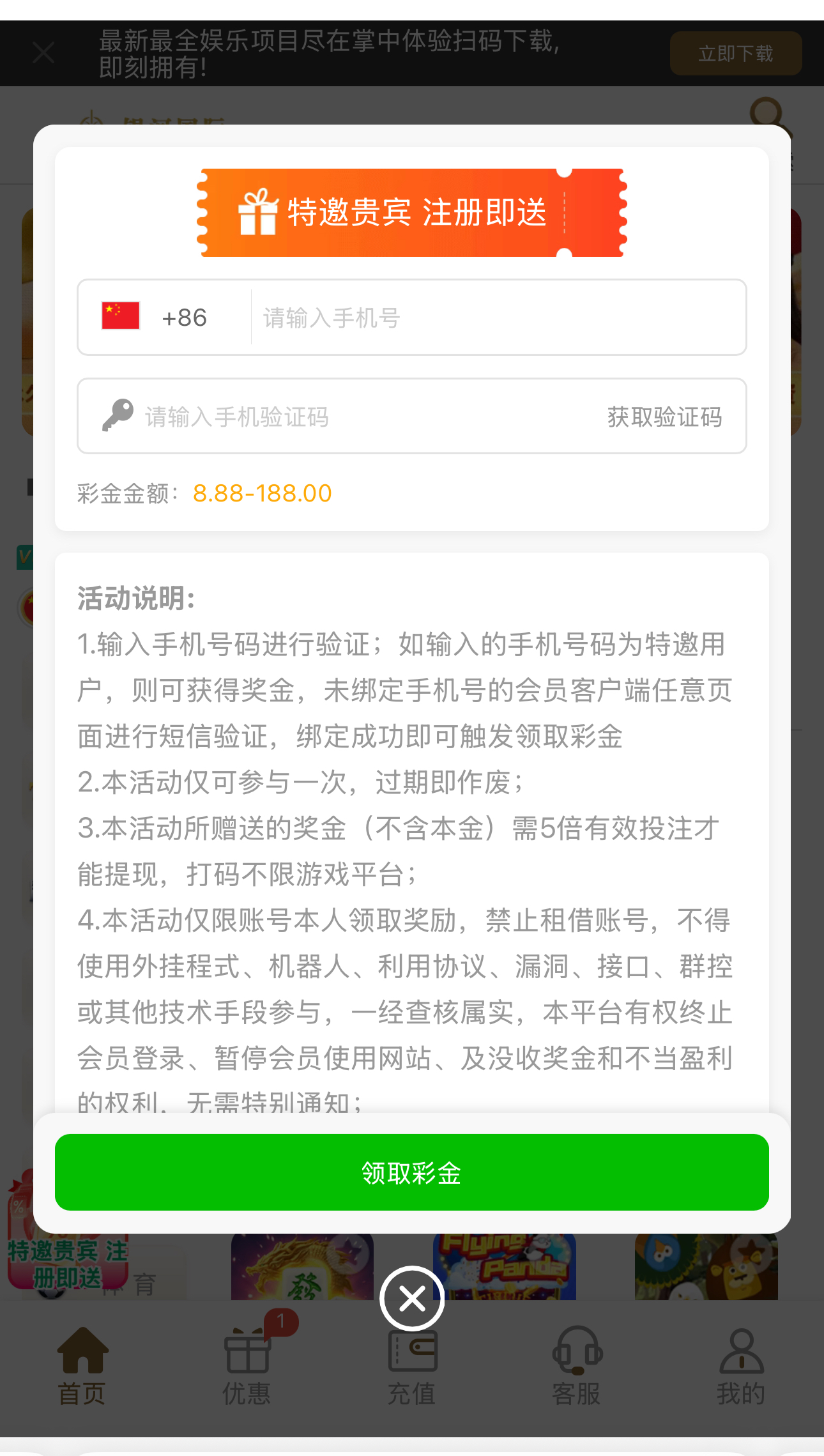This screenshot has width=824, height=1456.
Task: Close the promotion popup
Action: point(412,1298)
